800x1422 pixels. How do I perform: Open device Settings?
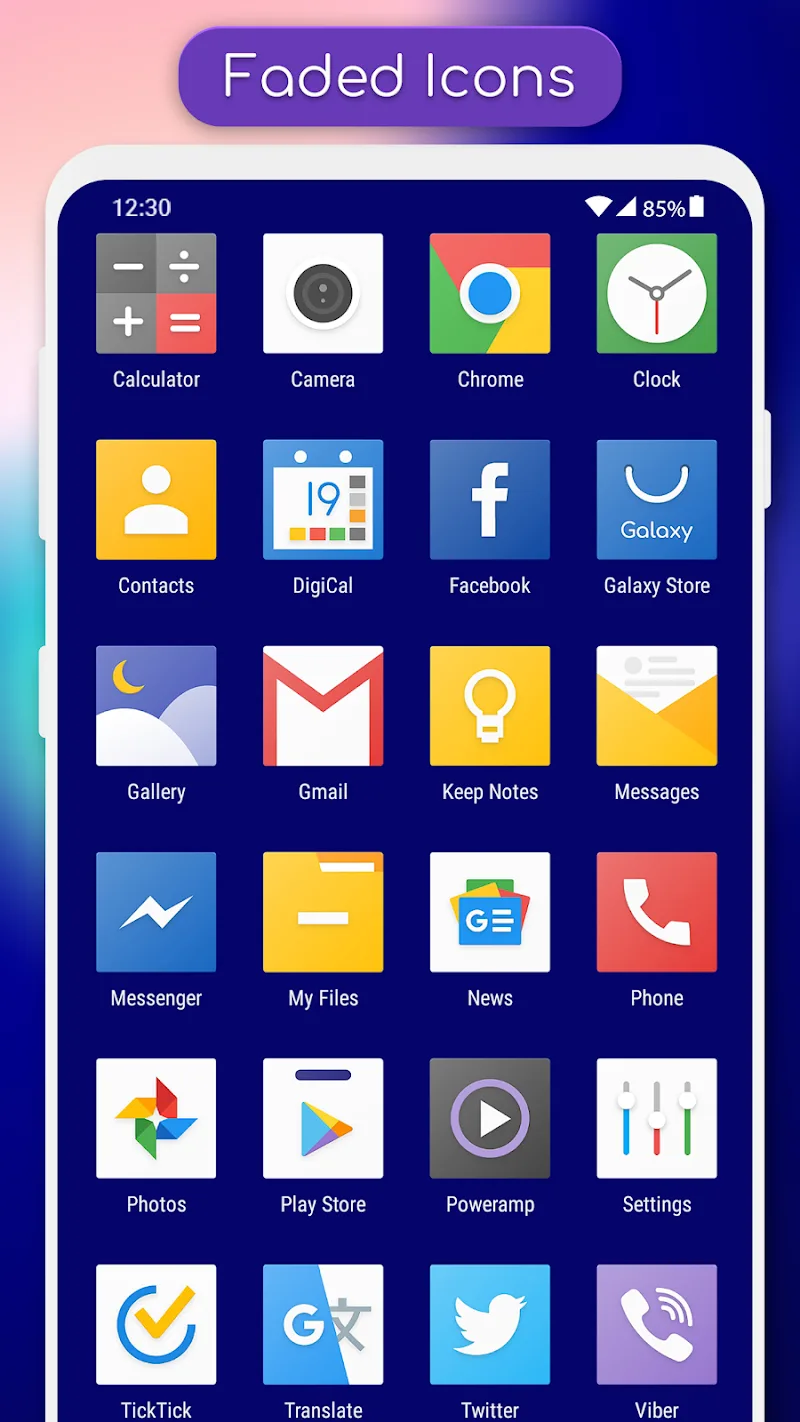click(657, 1118)
